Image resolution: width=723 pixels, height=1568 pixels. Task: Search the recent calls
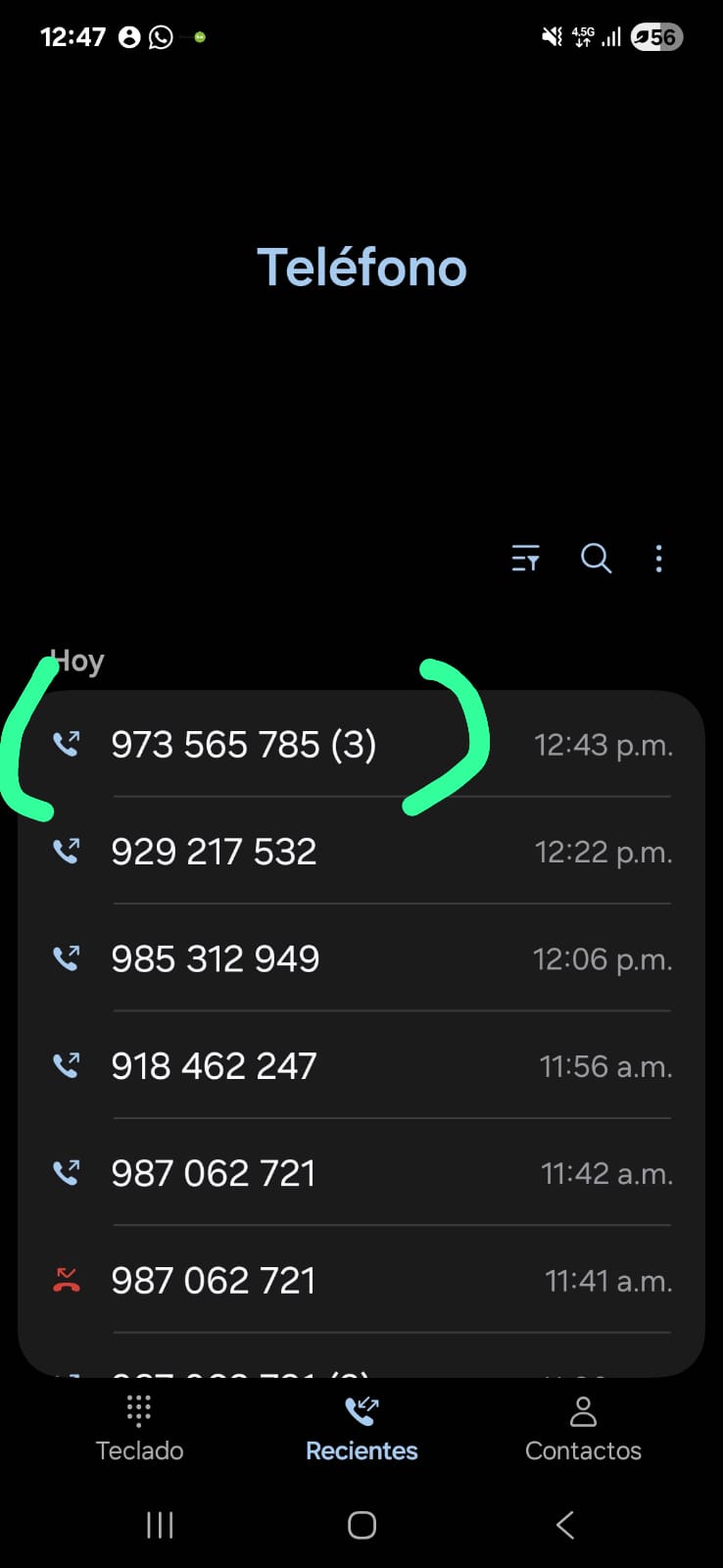[x=596, y=559]
